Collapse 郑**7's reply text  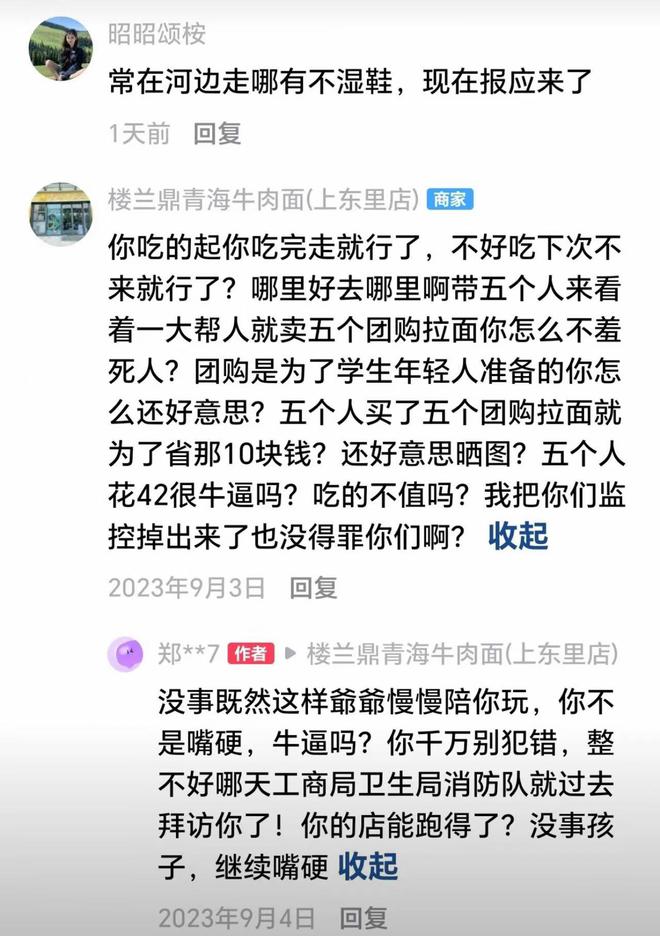click(x=368, y=866)
